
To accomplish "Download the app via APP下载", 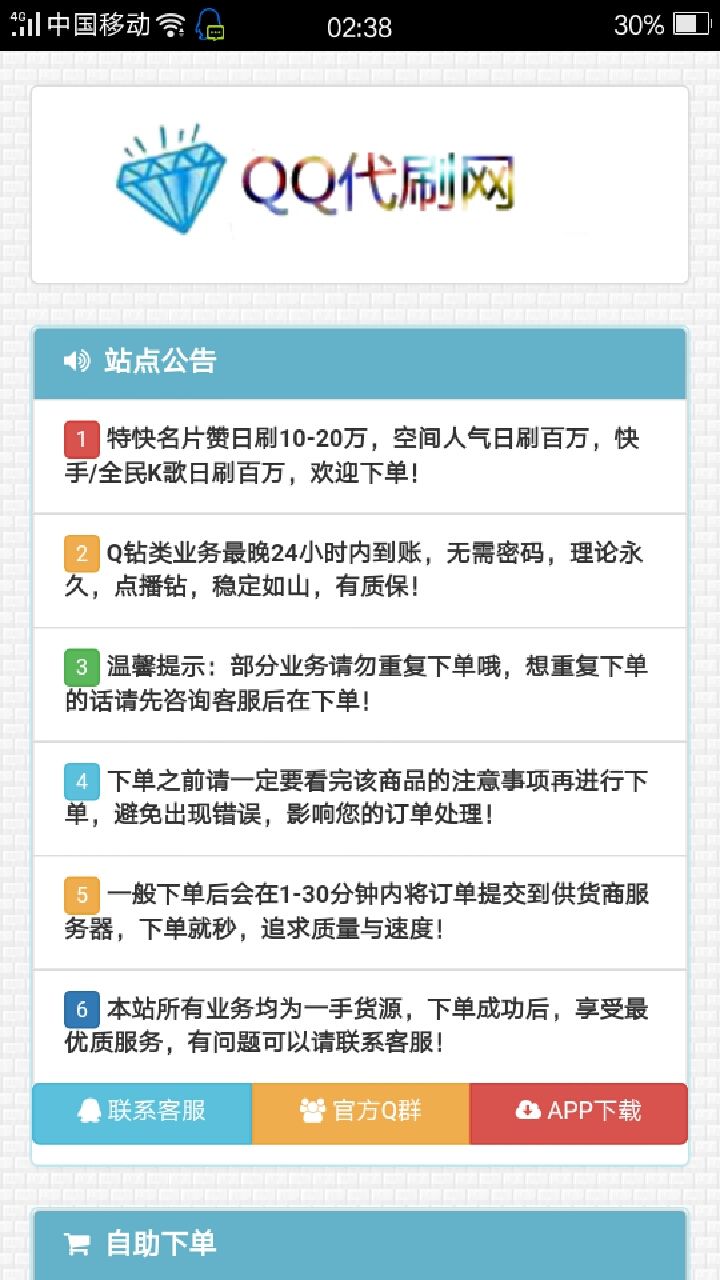I will [579, 1111].
